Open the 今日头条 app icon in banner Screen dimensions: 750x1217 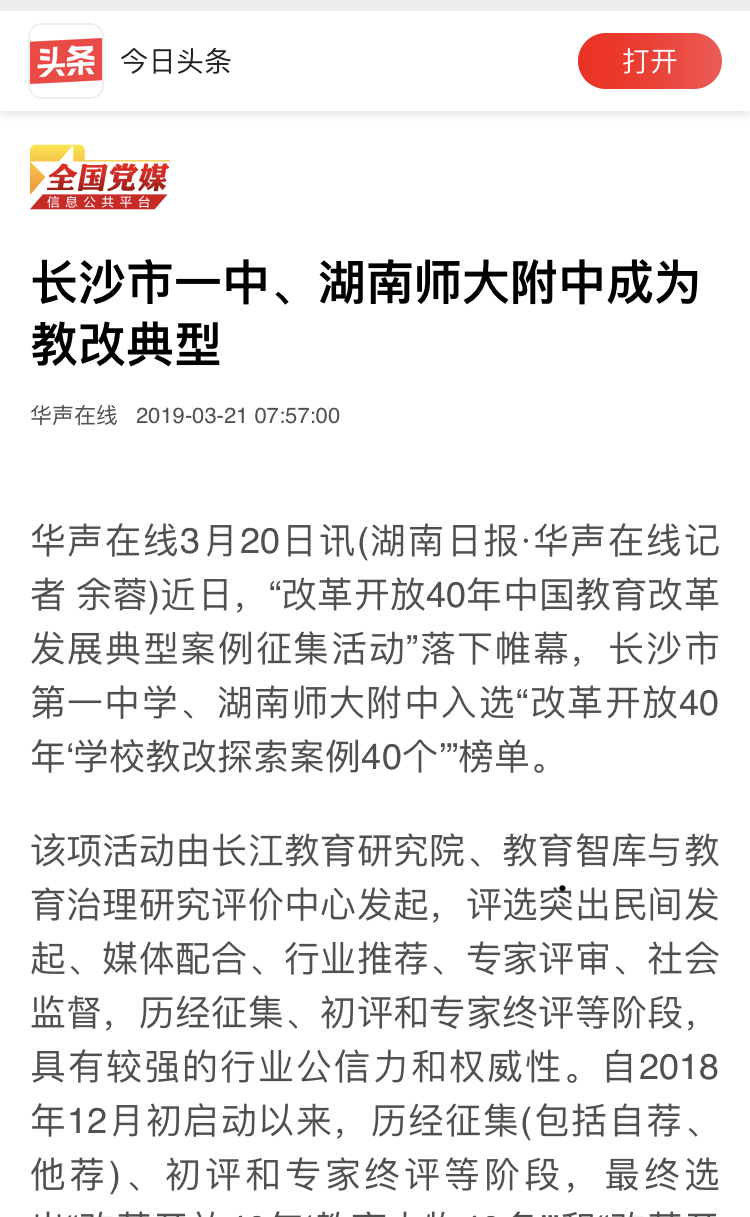(66, 61)
